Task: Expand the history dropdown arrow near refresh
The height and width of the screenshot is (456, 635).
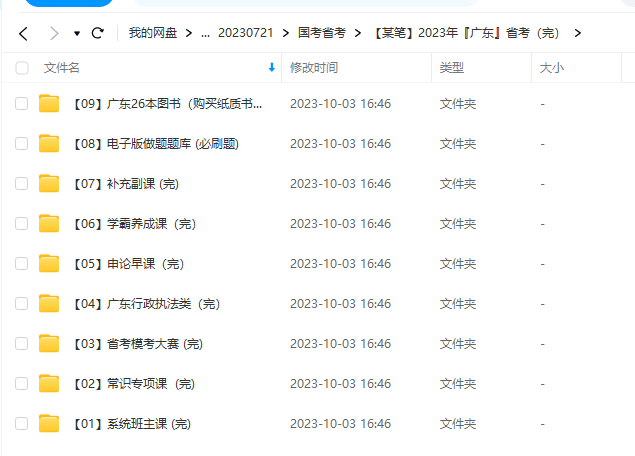Action: click(77, 33)
